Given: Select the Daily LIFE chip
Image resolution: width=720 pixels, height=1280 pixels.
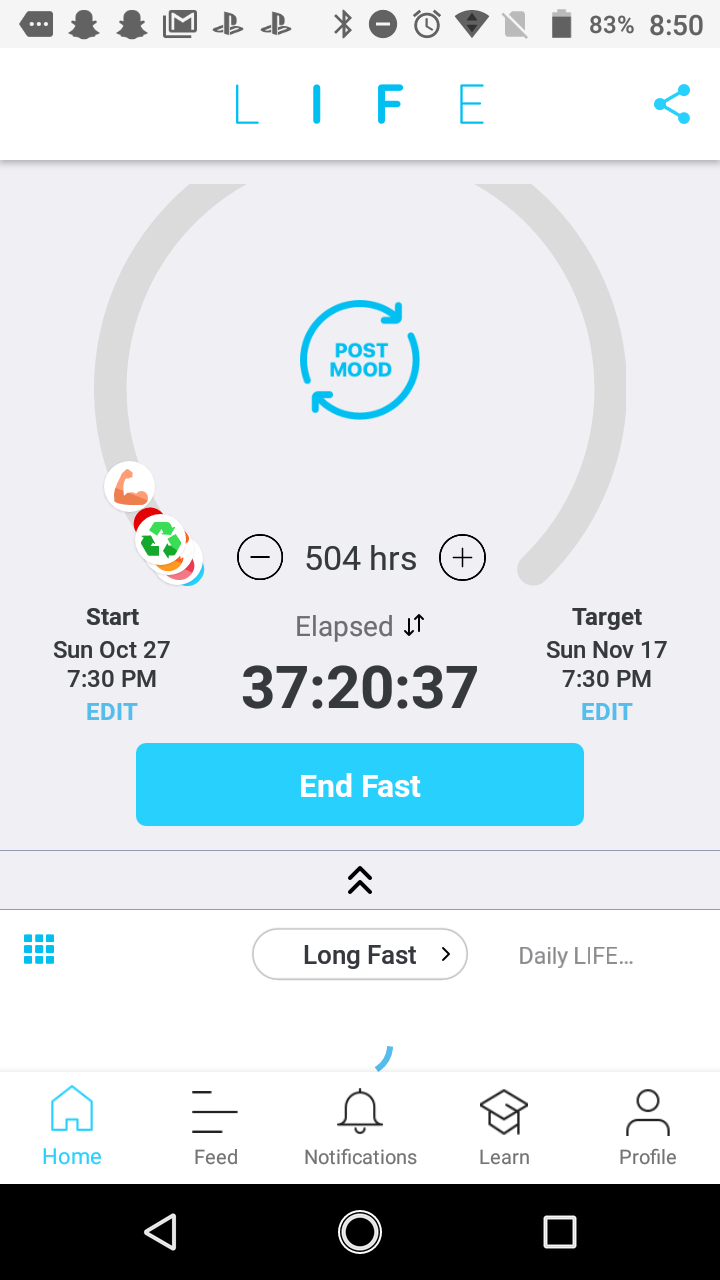Looking at the screenshot, I should [576, 956].
